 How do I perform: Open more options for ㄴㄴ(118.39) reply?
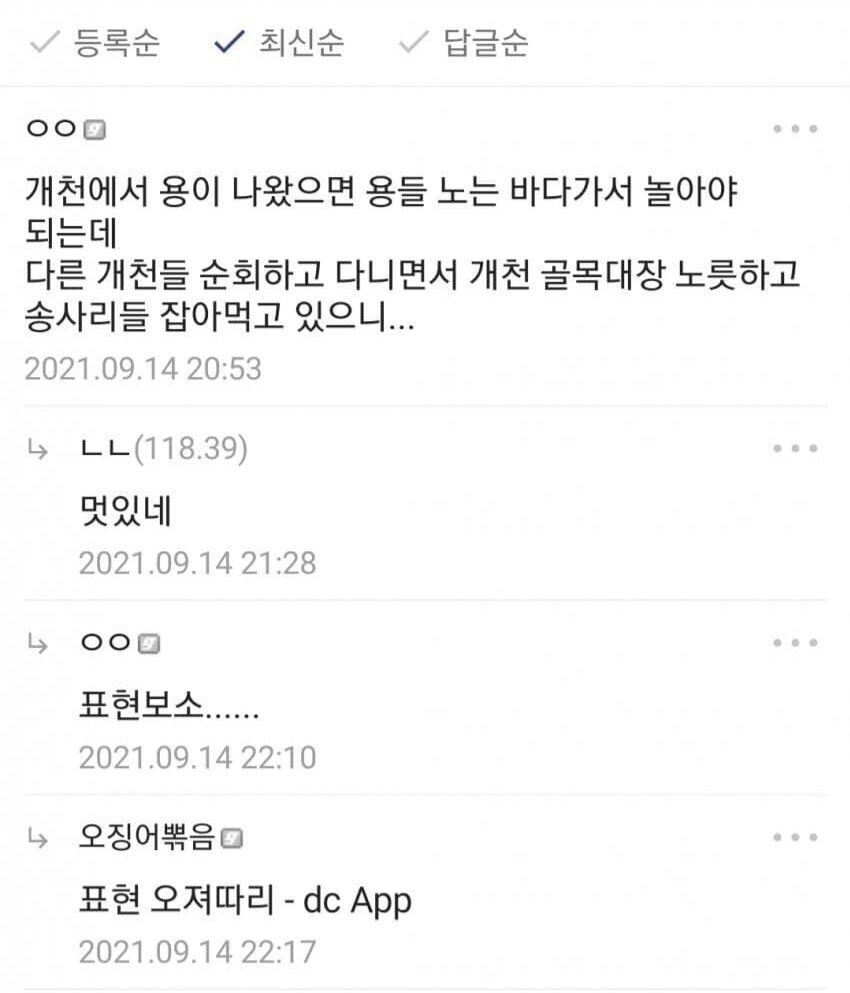pyautogui.click(x=795, y=448)
